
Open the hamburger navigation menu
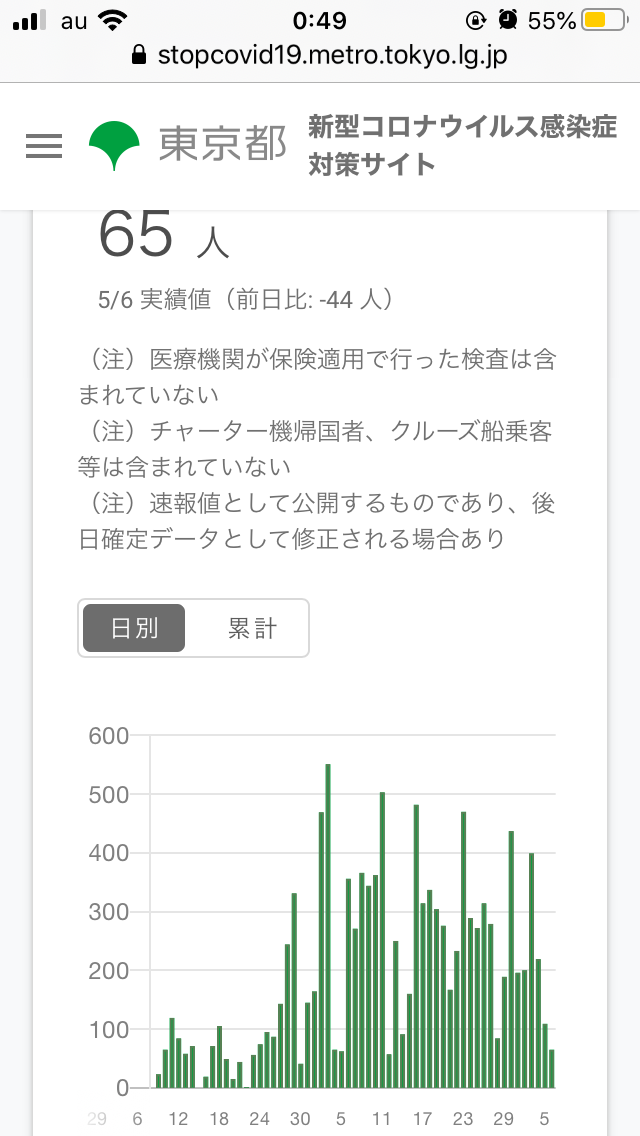44,146
